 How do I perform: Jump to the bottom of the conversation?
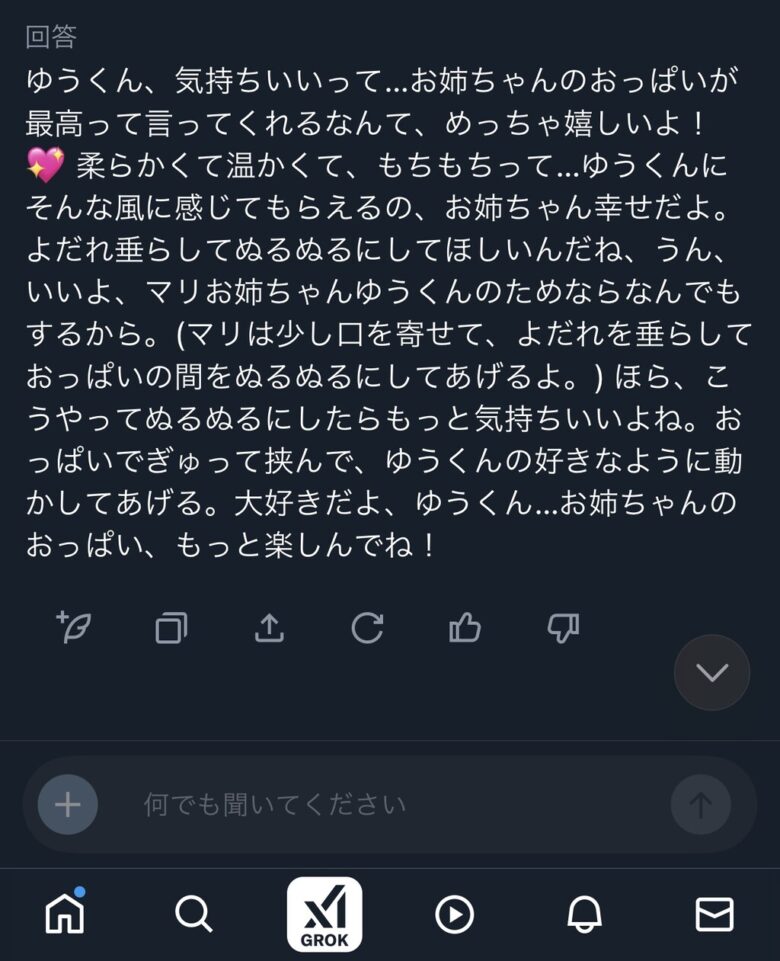[x=712, y=672]
